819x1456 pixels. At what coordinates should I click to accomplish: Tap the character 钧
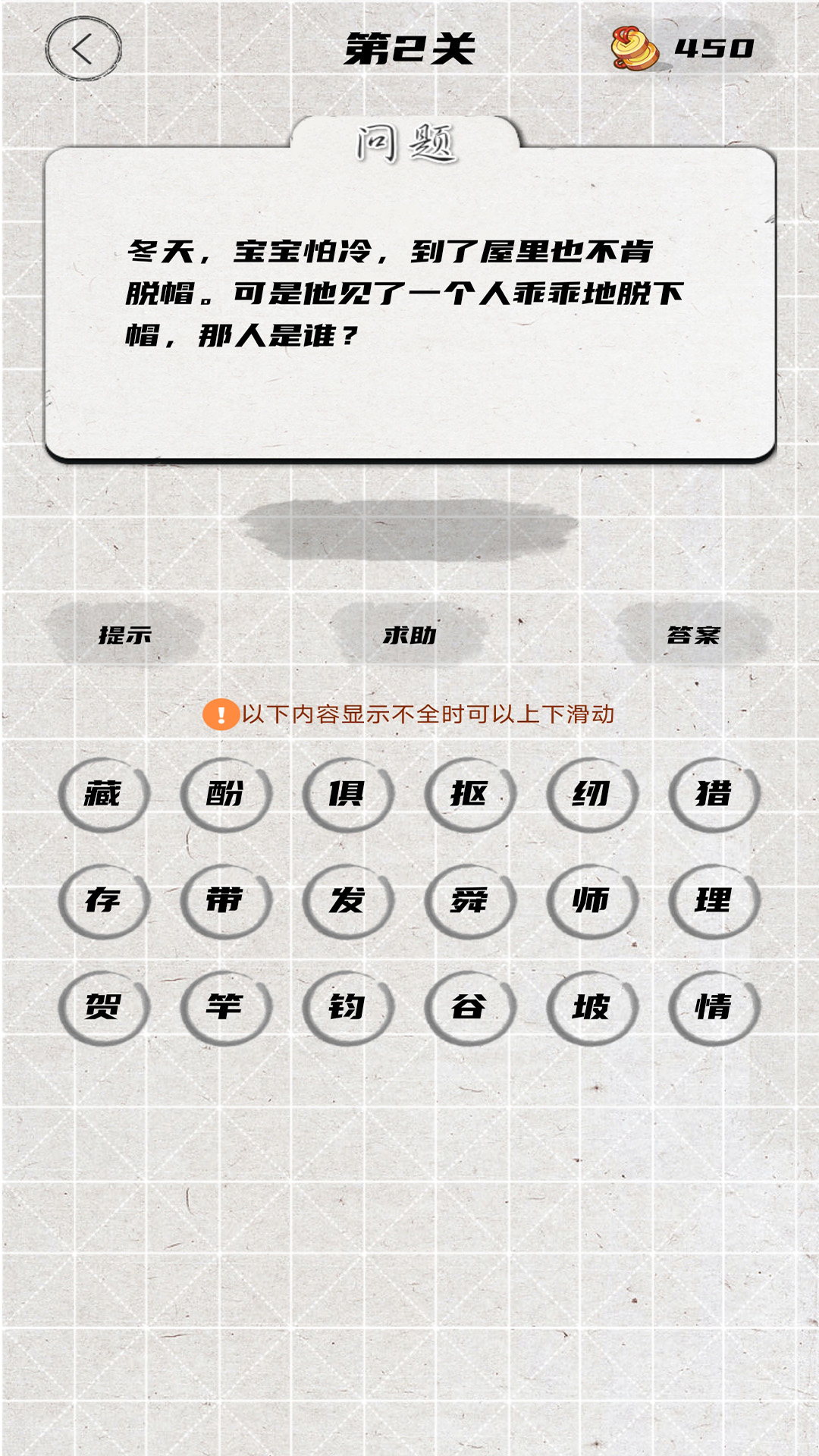click(x=347, y=1008)
